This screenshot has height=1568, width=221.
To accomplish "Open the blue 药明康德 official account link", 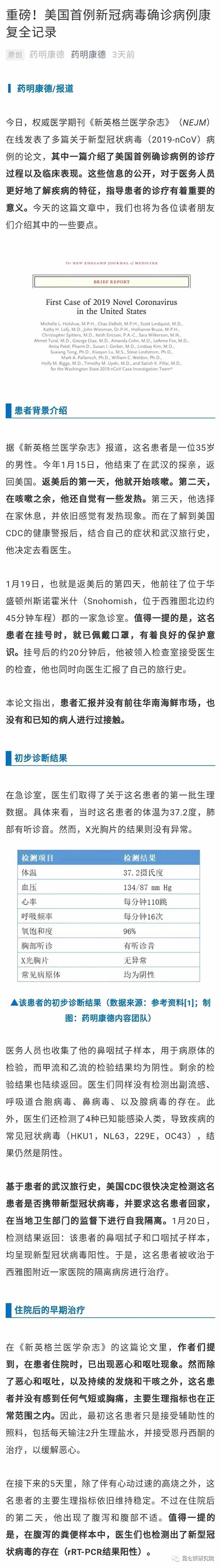I will [88, 55].
